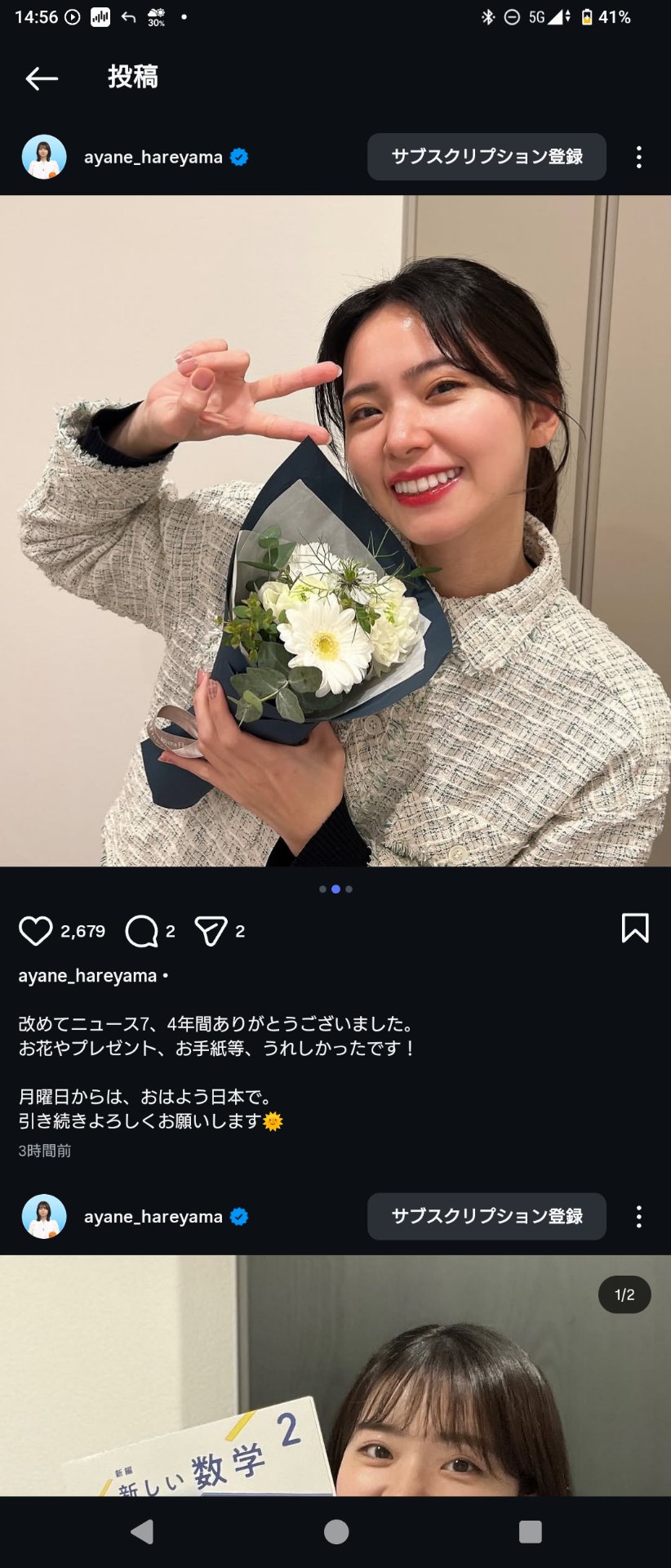Viewport: 671px width, 1568px height.
Task: Go back from the 投稿 screen
Action: click(x=41, y=78)
